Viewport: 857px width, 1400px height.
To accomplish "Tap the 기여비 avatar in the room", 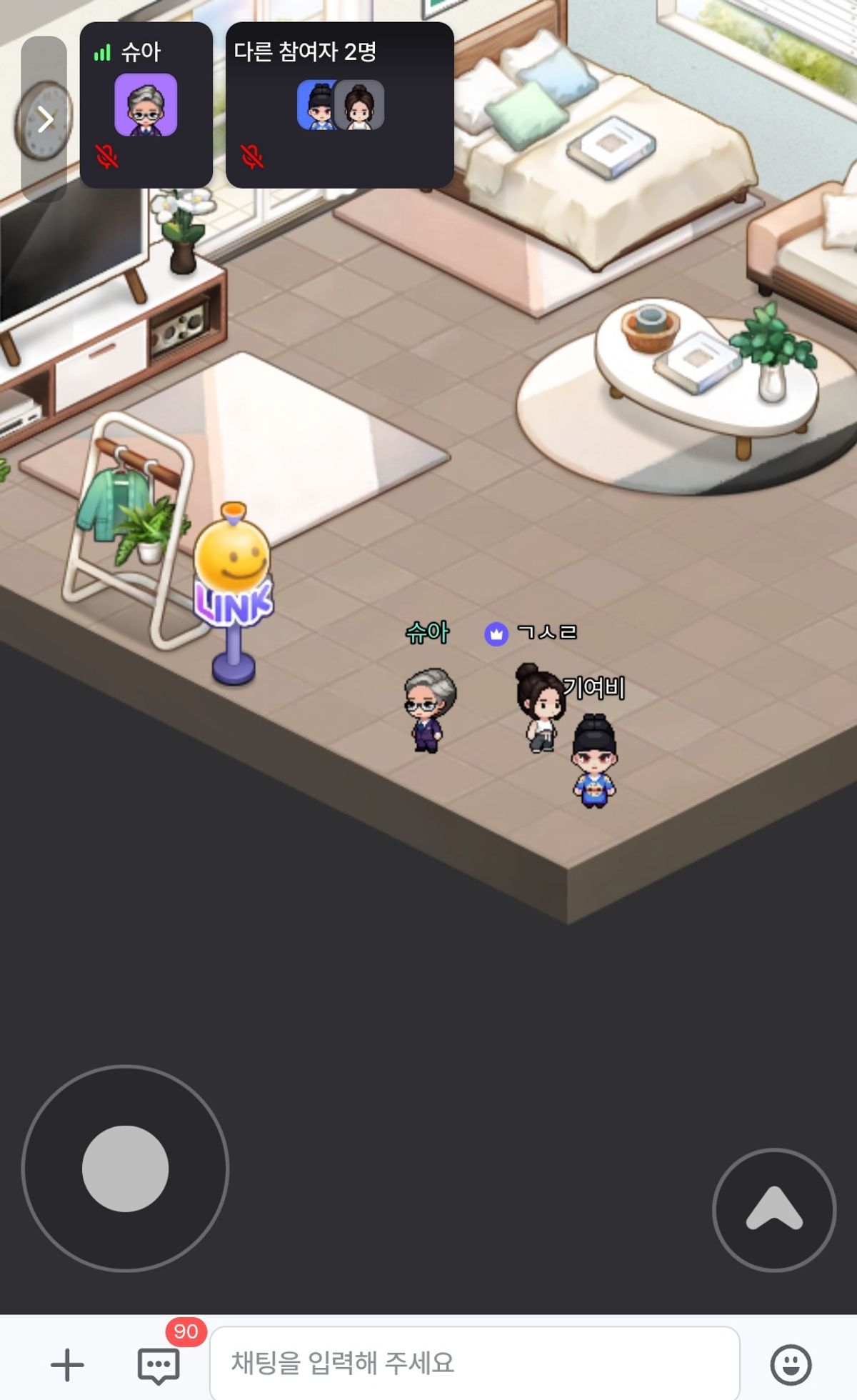I will pos(594,763).
